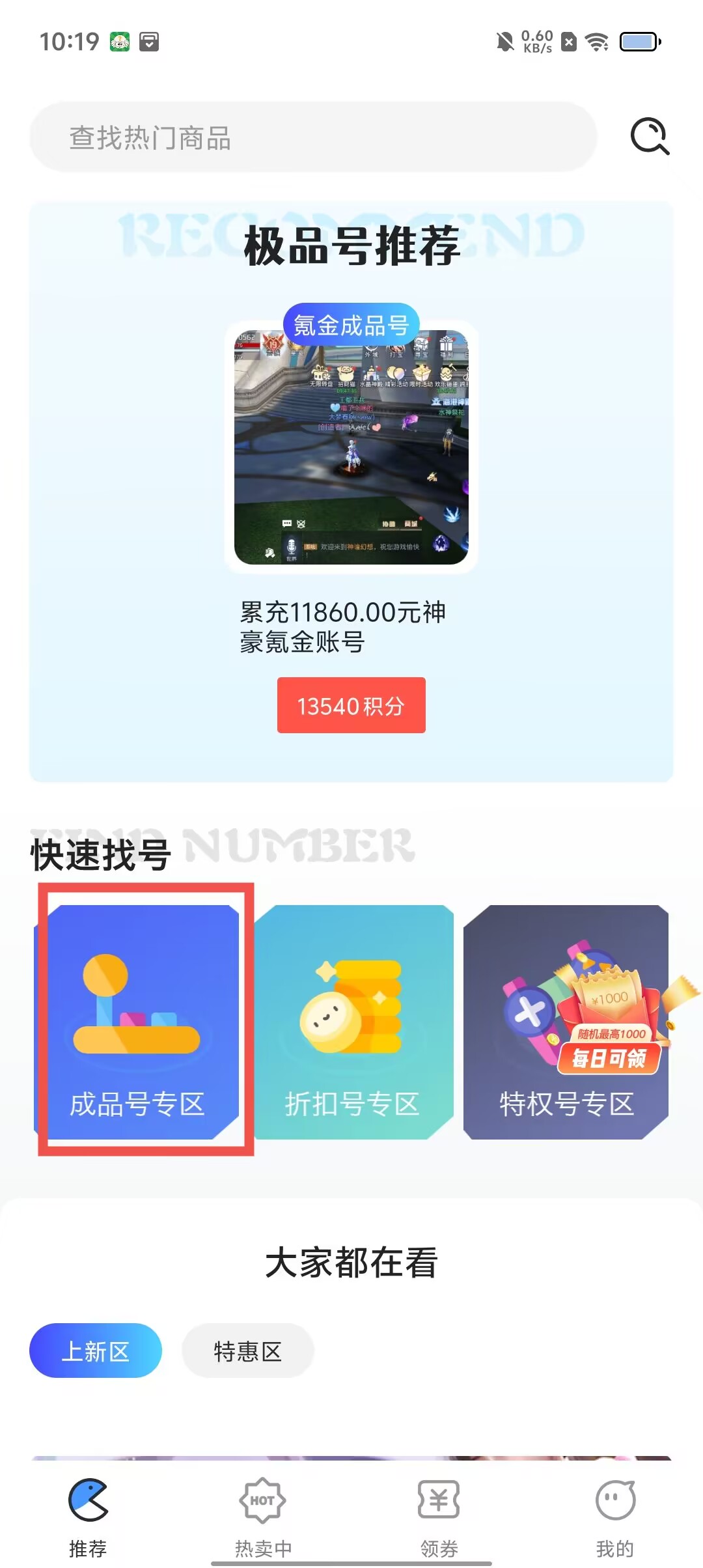The height and width of the screenshot is (1568, 703).
Task: Tap the magnifier search icon
Action: [x=650, y=136]
